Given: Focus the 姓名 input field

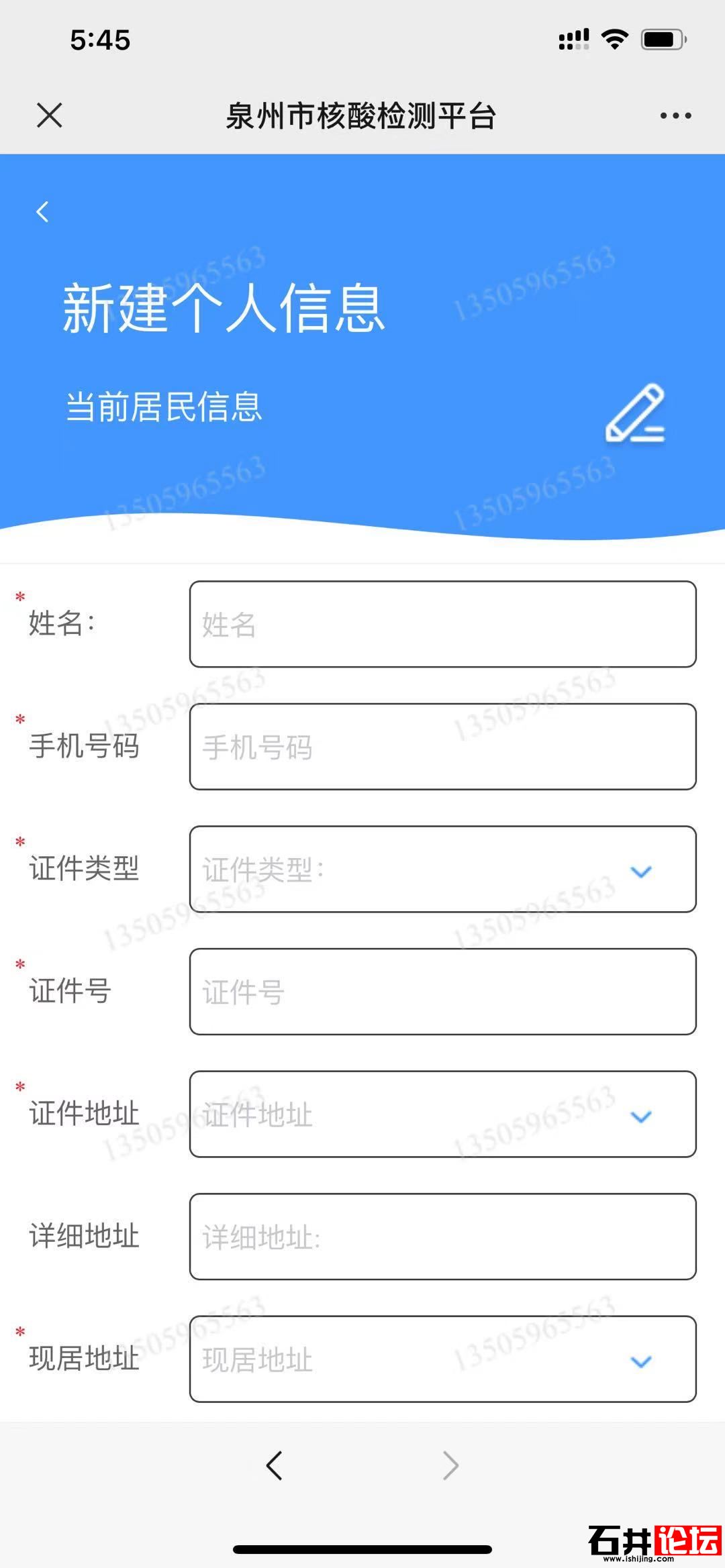Looking at the screenshot, I should tap(442, 624).
